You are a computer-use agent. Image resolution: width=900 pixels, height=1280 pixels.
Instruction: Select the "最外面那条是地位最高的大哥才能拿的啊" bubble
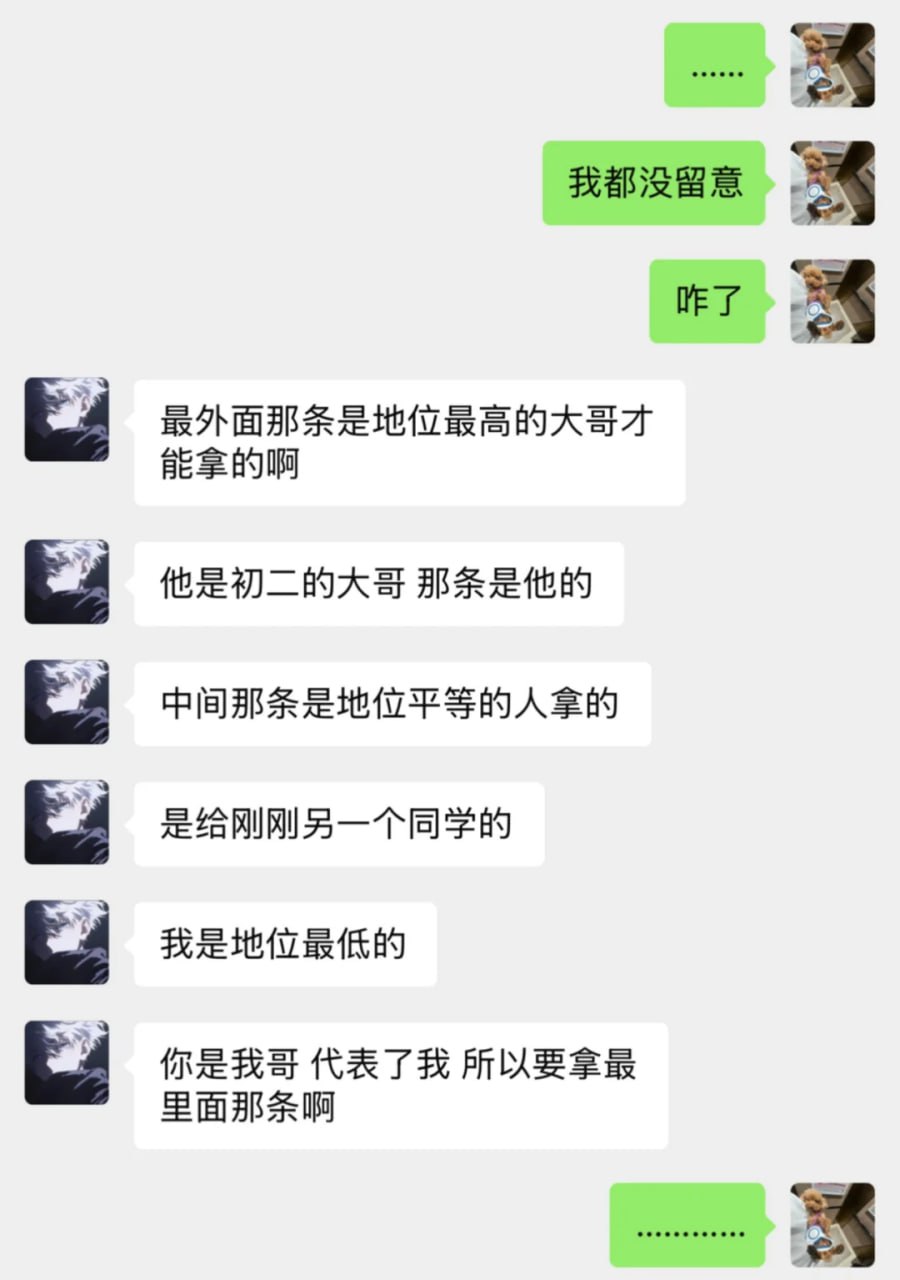coord(408,440)
